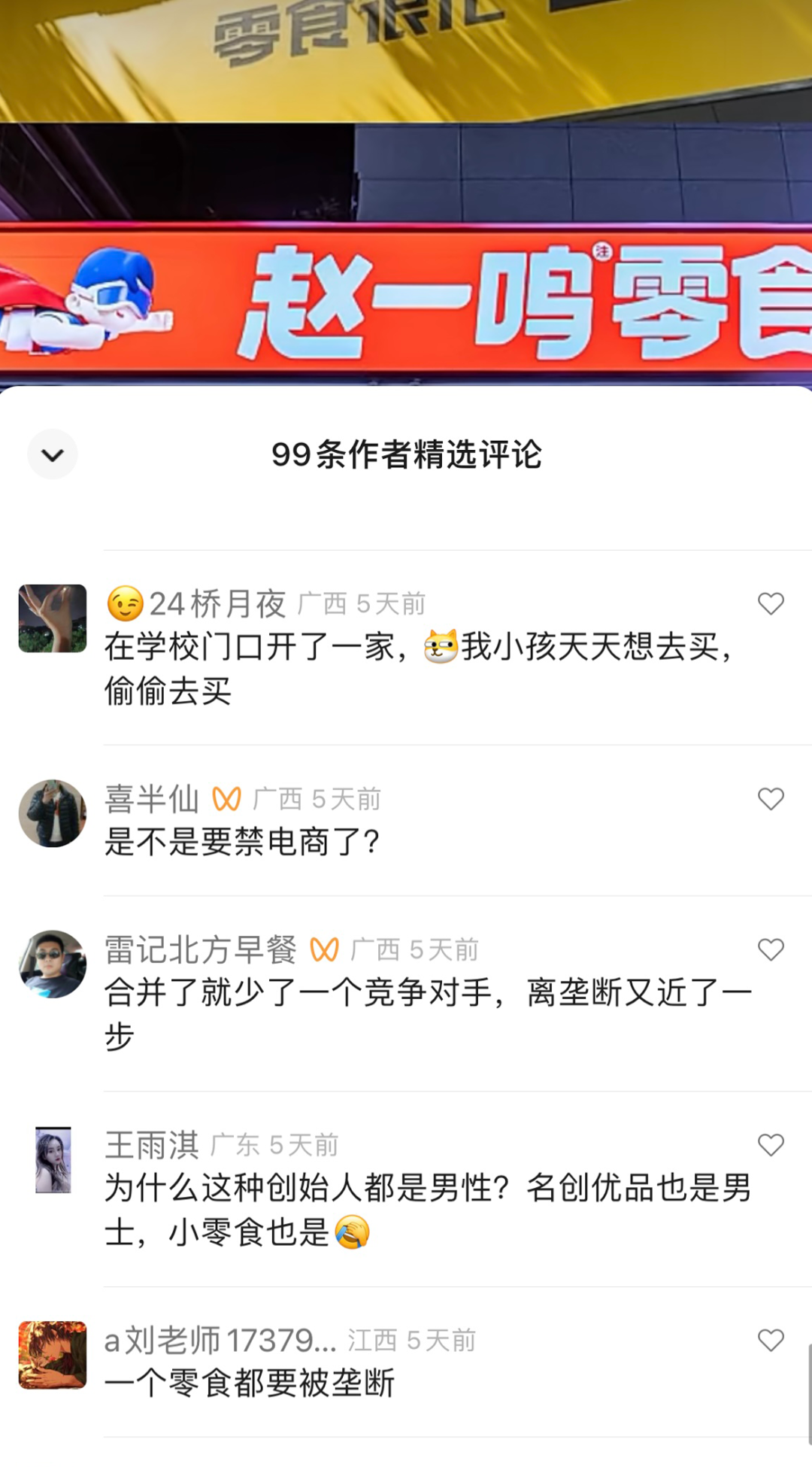Like 王雨淇's comment
The image size is (812, 1467).
point(771,1145)
